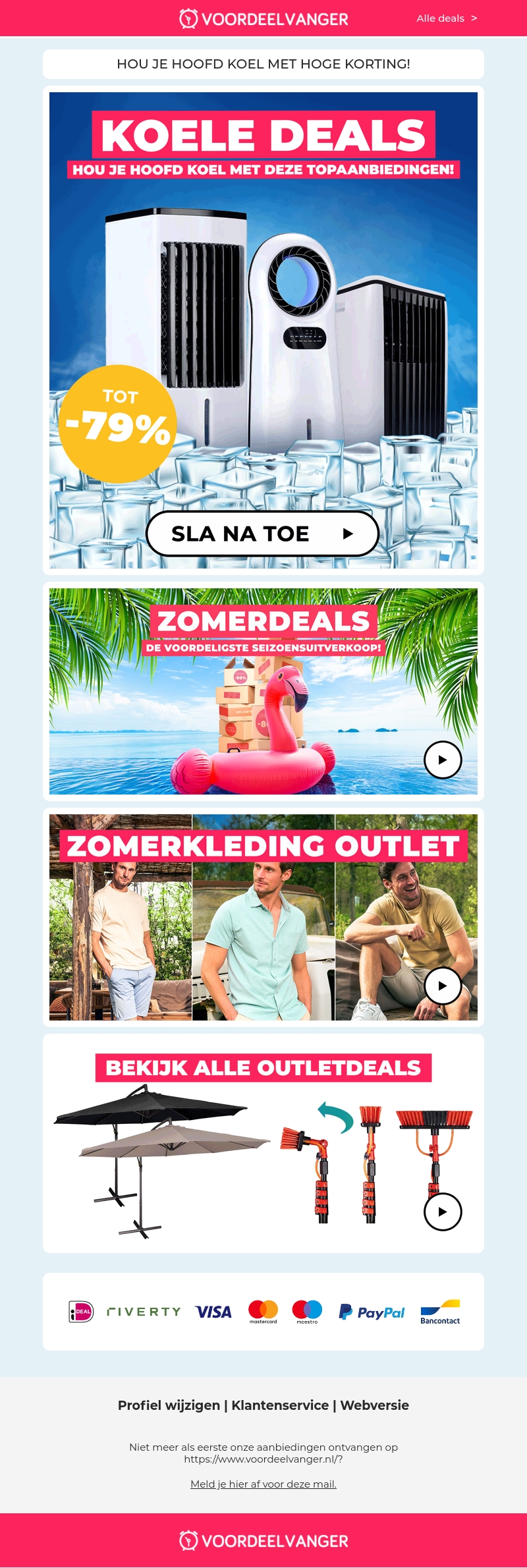527x1568 pixels.
Task: Open the Alle deals link
Action: tap(446, 18)
